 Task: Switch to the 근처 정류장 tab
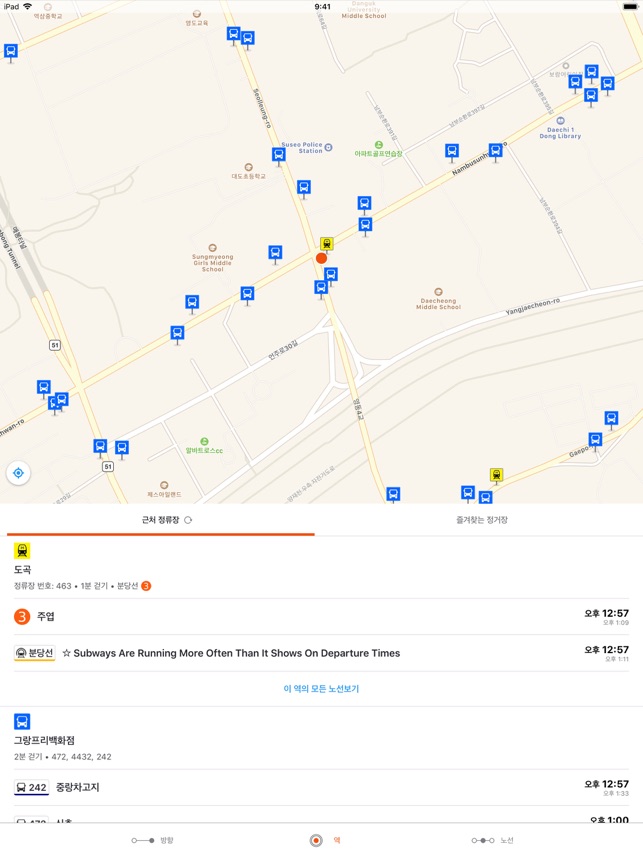[x=160, y=520]
